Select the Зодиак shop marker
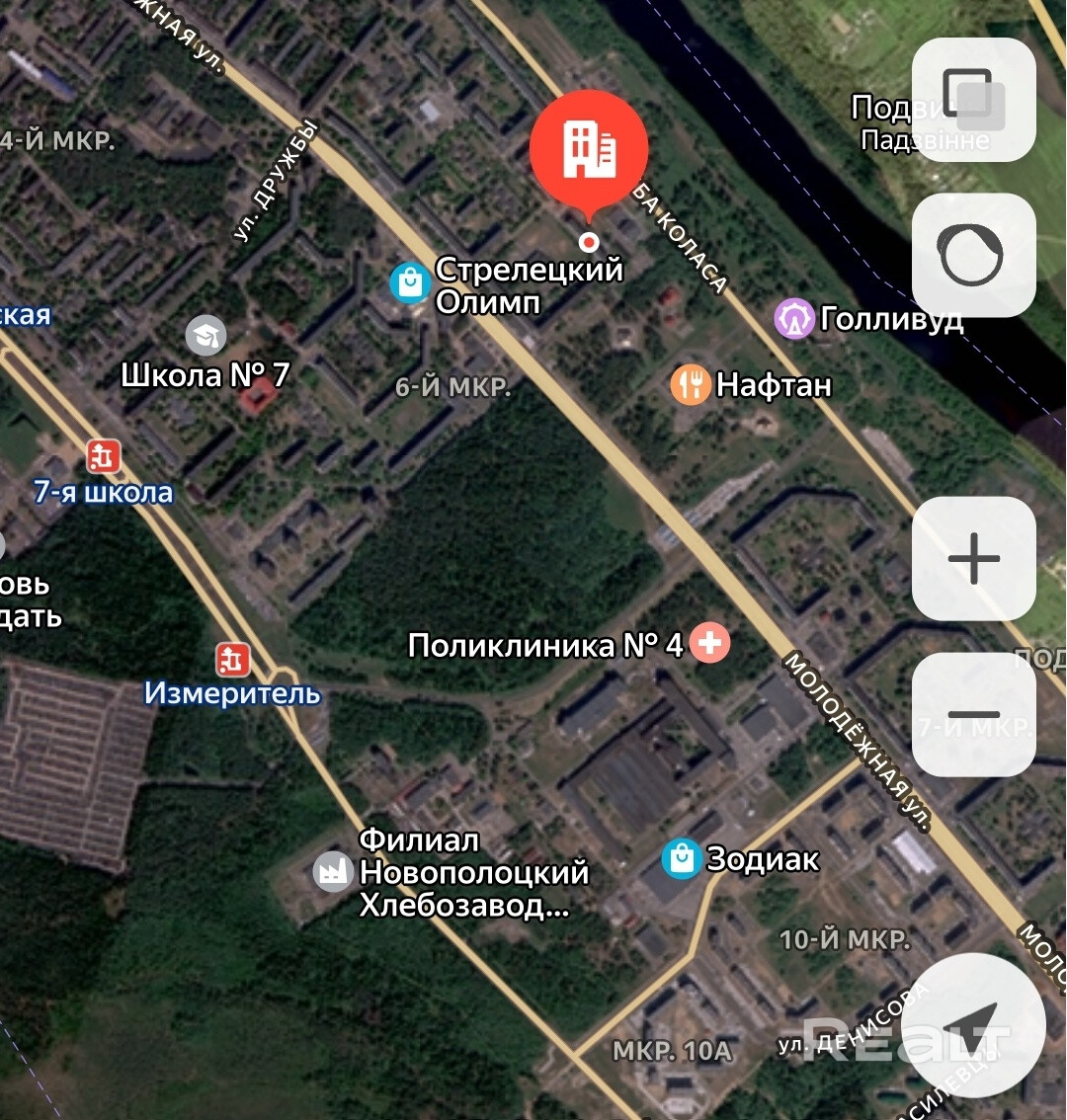1067x1120 pixels. click(x=682, y=858)
